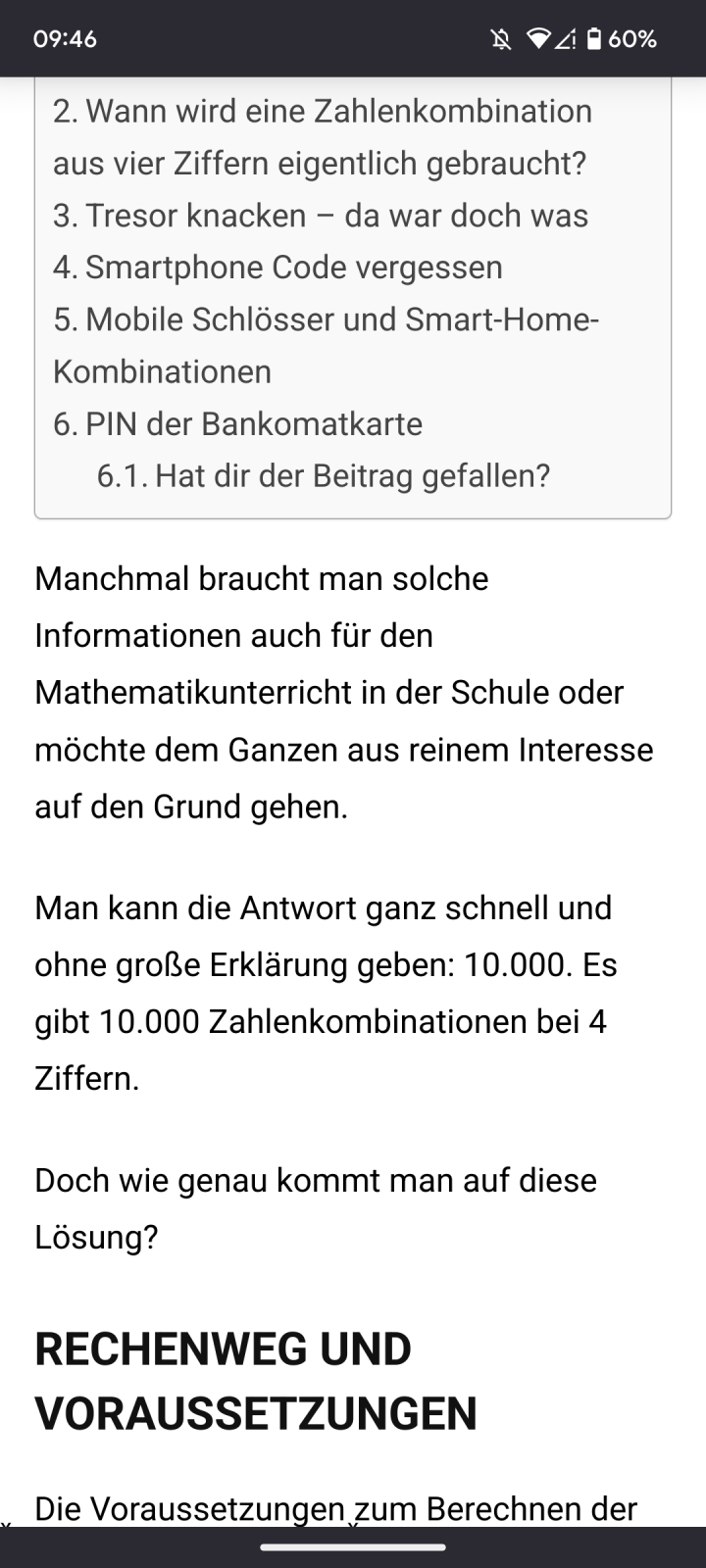Jump to section 2 about Zahlenkombination aus vier Ziffern
This screenshot has height=1568, width=706.
click(323, 137)
